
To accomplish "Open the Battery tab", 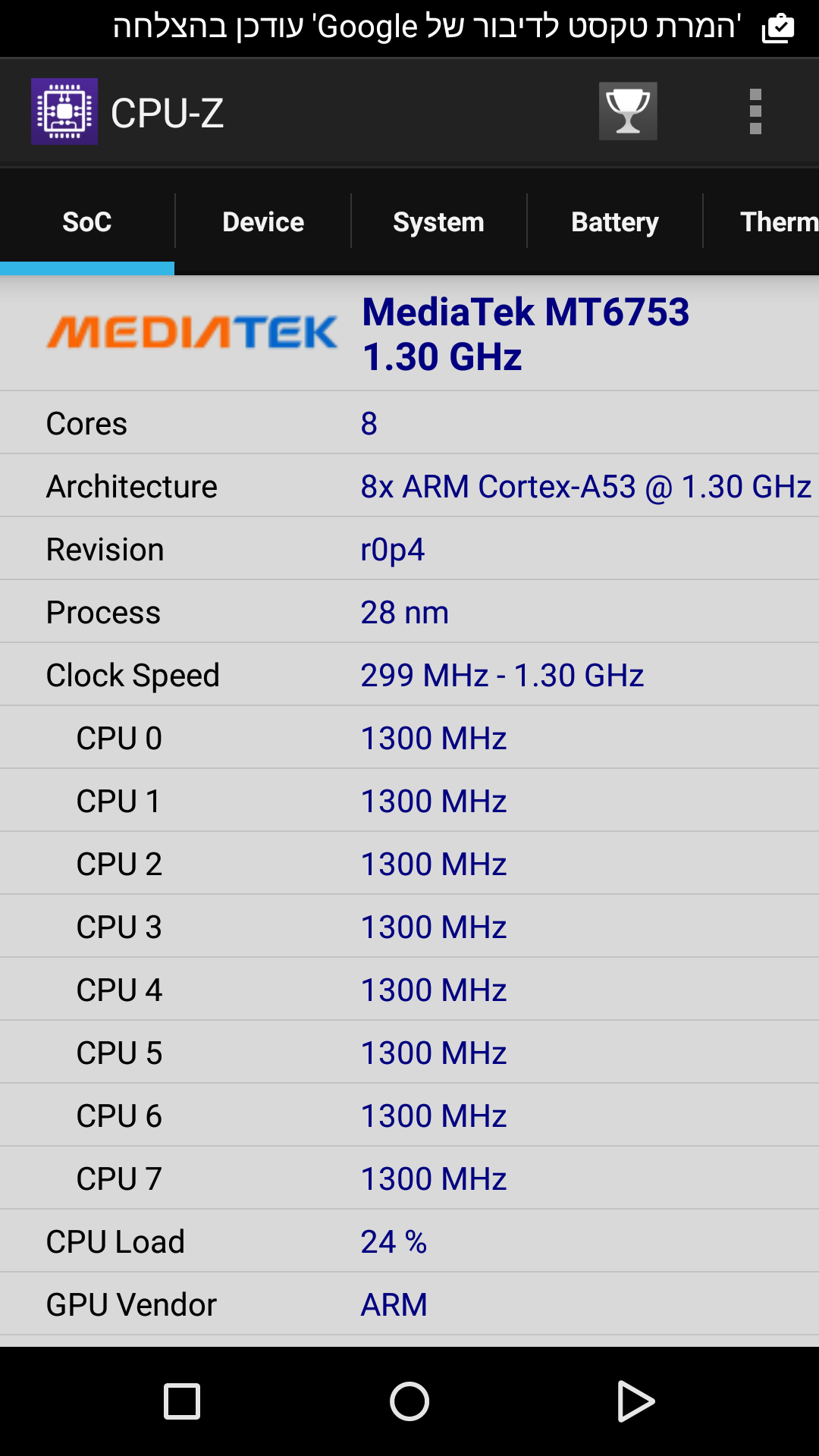I will coord(614,222).
